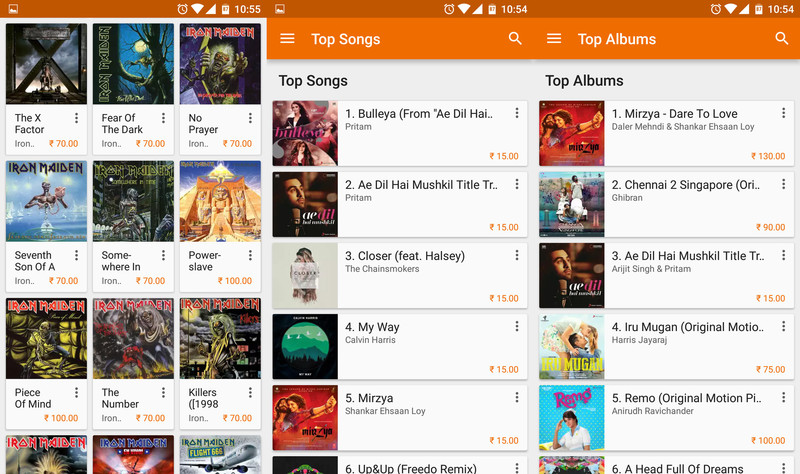Open the drawer menu on Top Albums
Screen dimensions: 800x474
click(554, 39)
